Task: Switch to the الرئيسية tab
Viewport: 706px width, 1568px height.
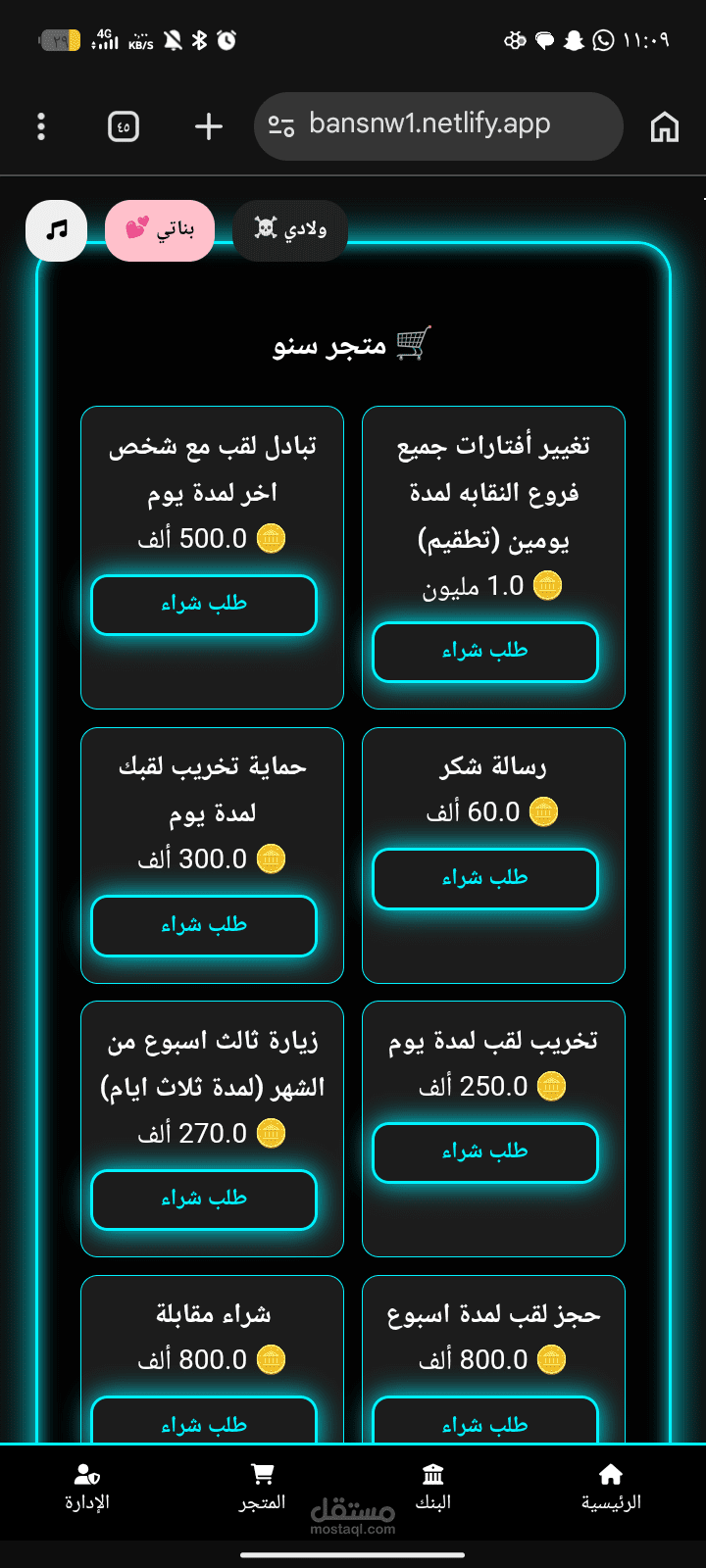Action: coord(611,1488)
